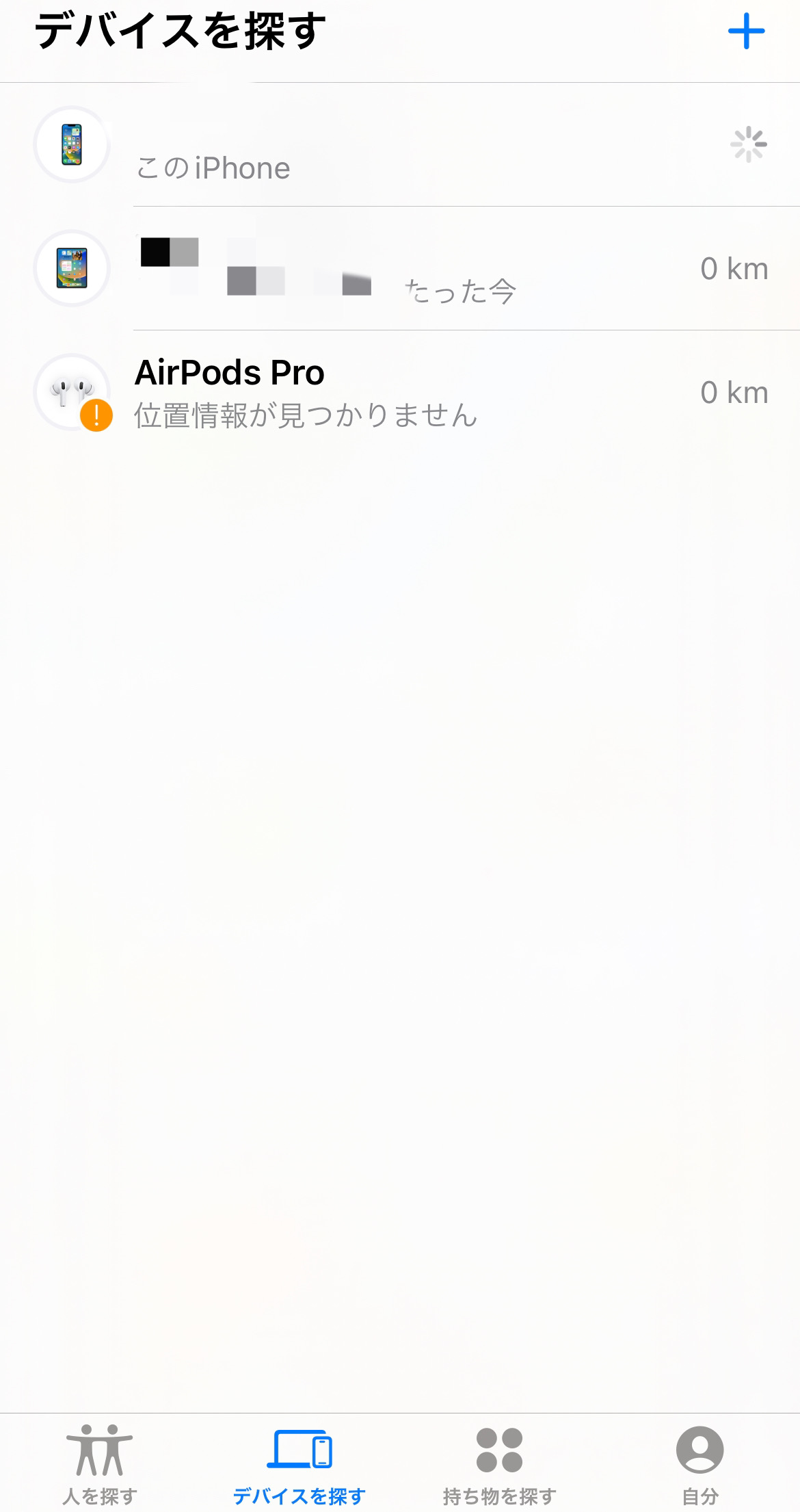Open the この iPhone device row
The width and height of the screenshot is (800, 1512).
tap(400, 145)
